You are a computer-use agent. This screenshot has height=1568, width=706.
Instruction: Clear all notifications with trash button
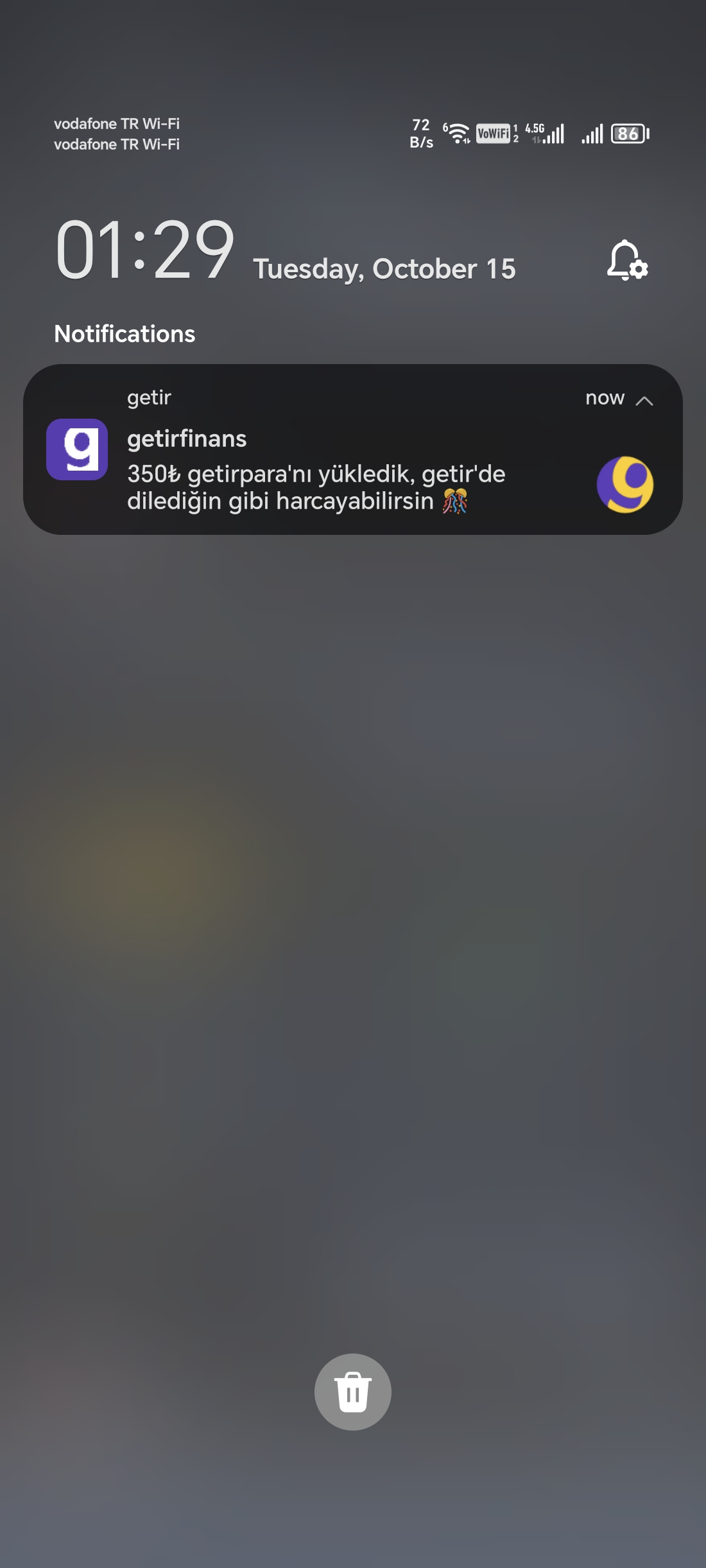(x=352, y=1392)
